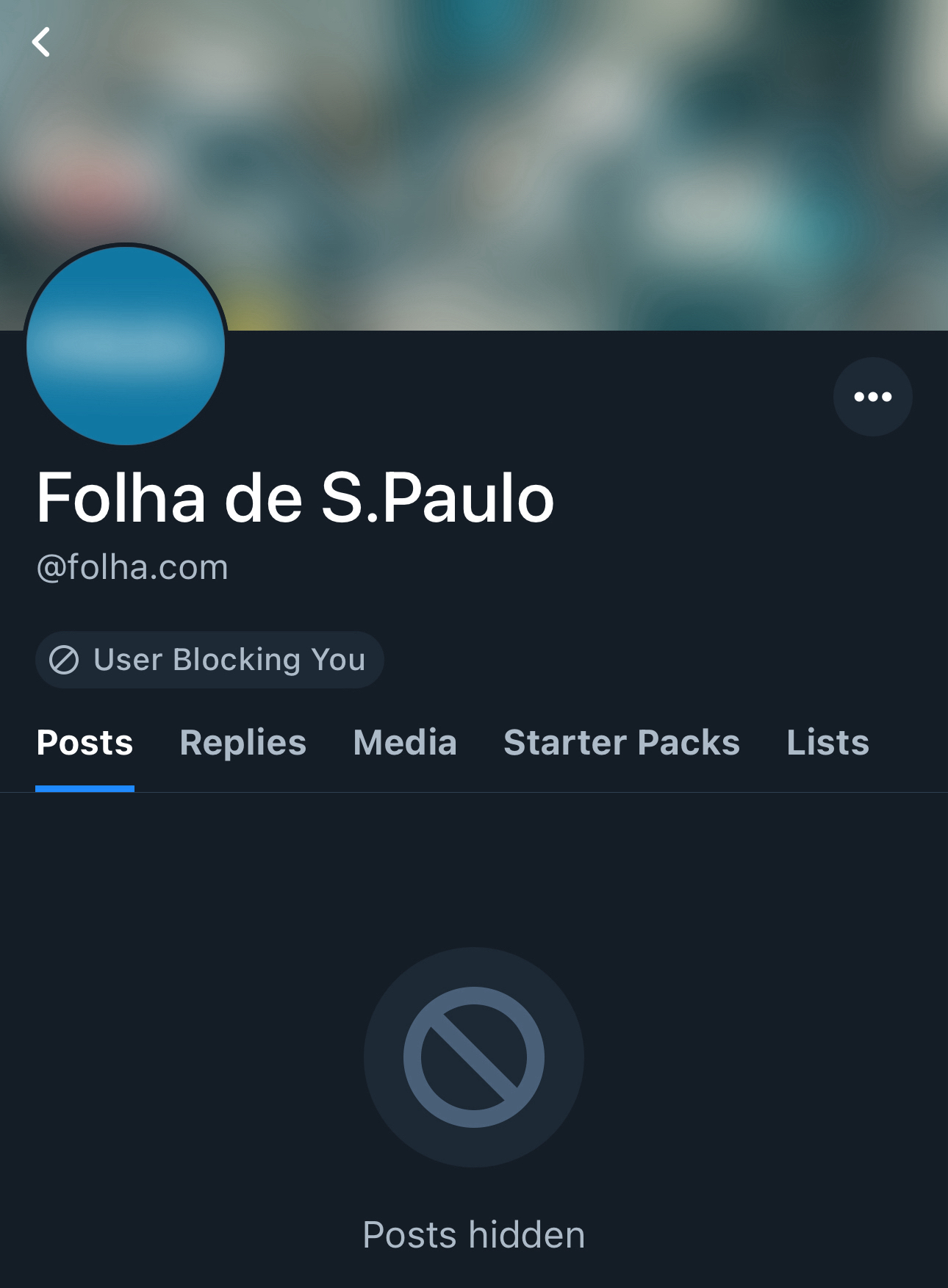
Task: Show the Media tab
Action: point(405,743)
